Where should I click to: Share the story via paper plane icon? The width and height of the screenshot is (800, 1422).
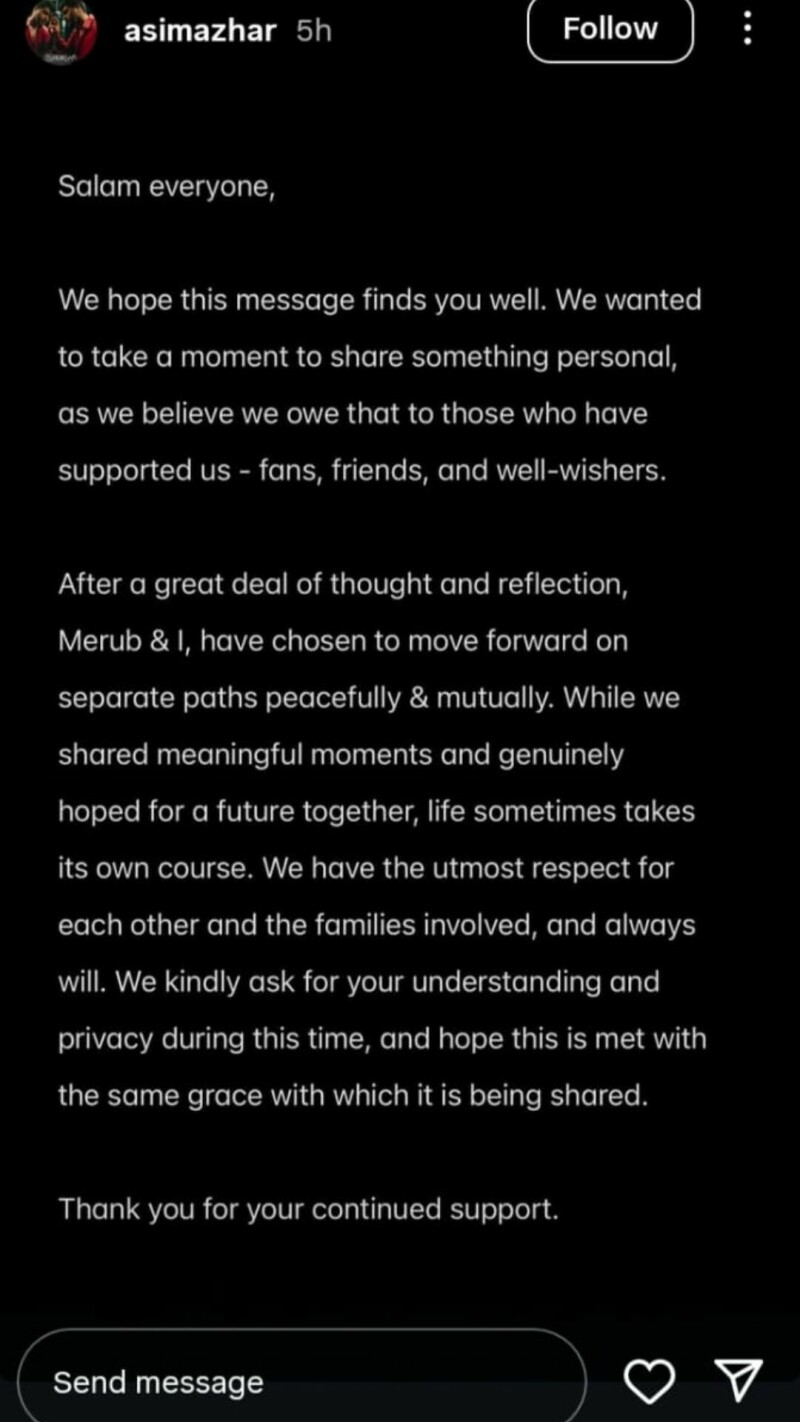(741, 1380)
